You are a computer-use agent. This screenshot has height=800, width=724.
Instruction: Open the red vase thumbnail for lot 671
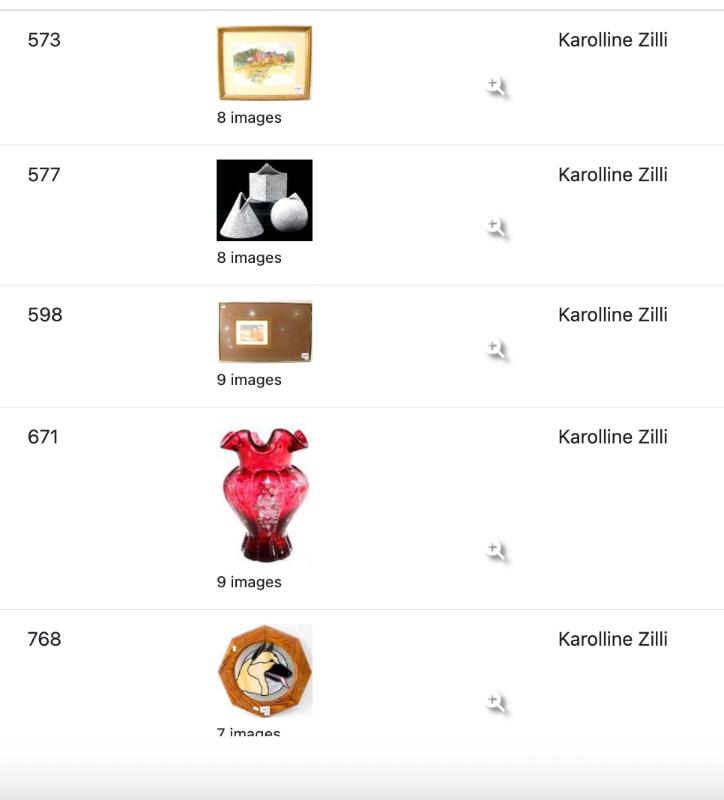point(264,495)
